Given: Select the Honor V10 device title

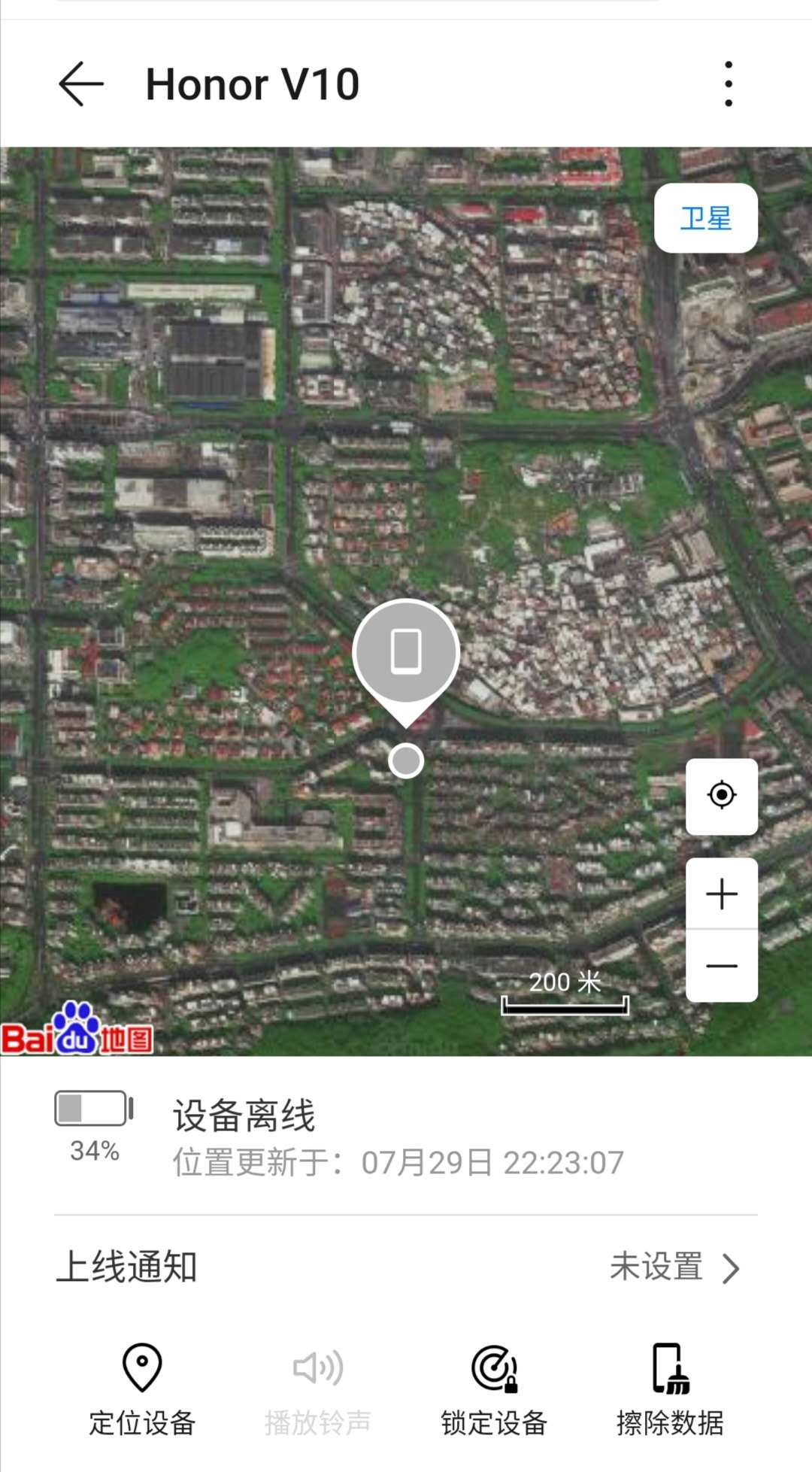Looking at the screenshot, I should coord(252,83).
